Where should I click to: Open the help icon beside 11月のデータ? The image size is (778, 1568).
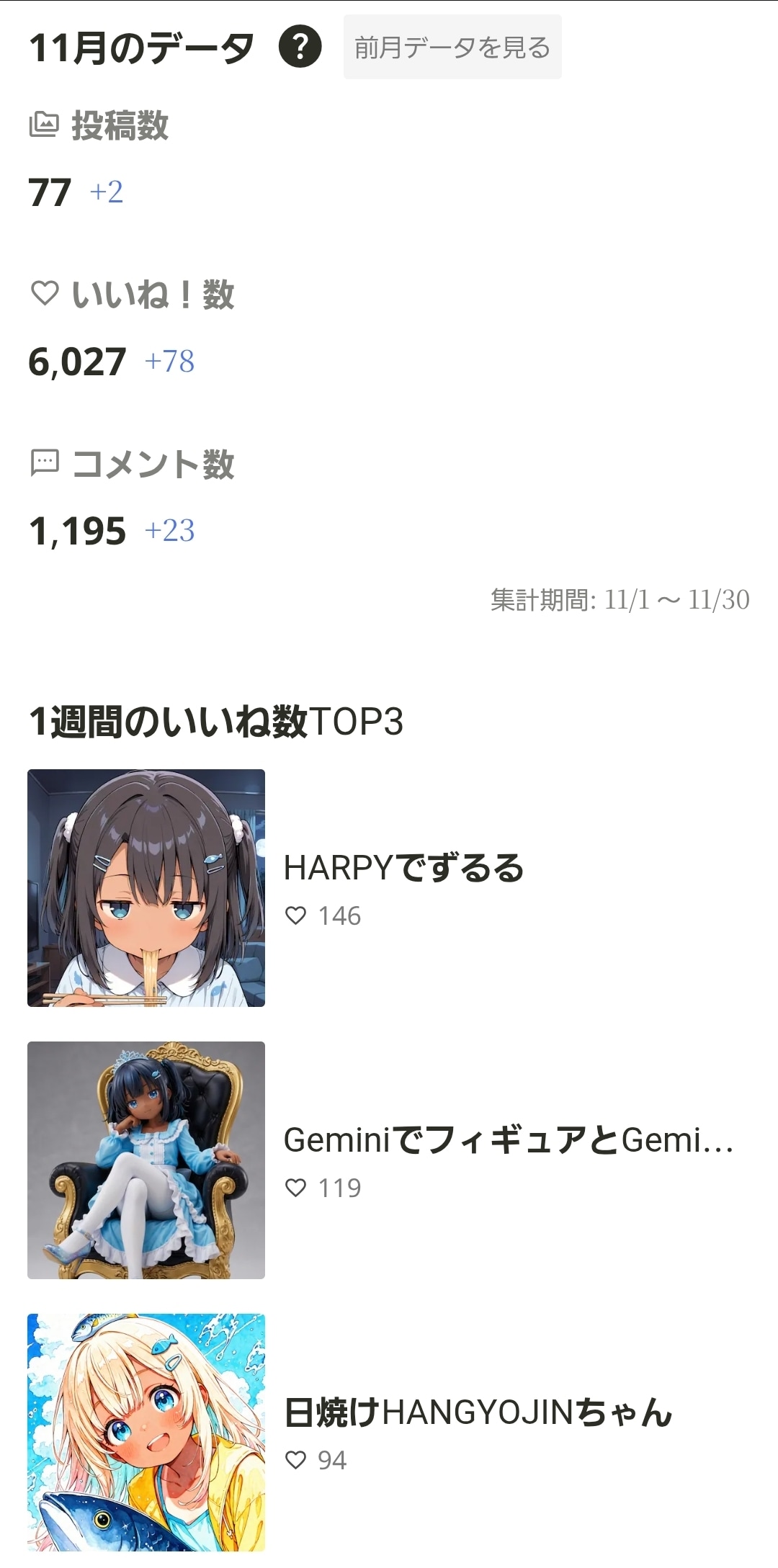[x=300, y=47]
